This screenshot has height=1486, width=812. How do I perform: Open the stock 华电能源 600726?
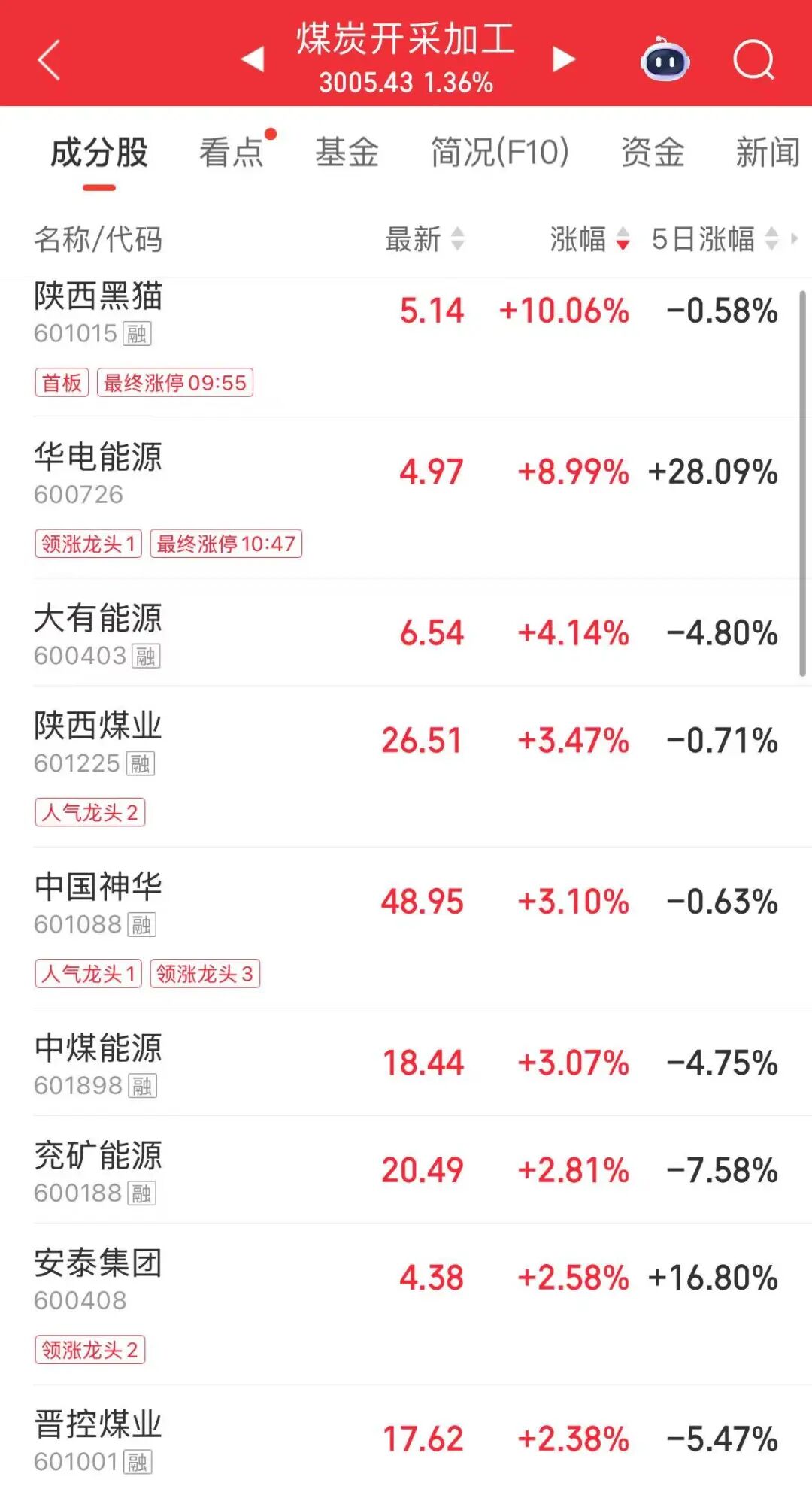pyautogui.click(x=98, y=472)
